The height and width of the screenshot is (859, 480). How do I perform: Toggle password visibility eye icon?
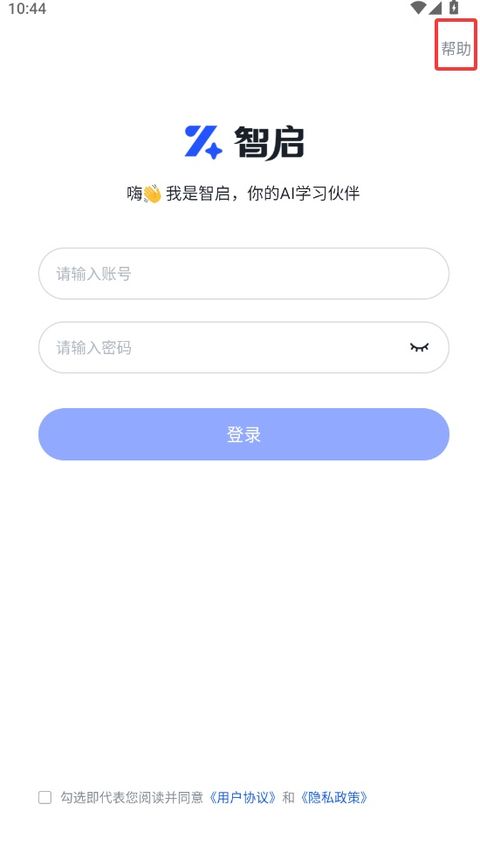point(419,347)
